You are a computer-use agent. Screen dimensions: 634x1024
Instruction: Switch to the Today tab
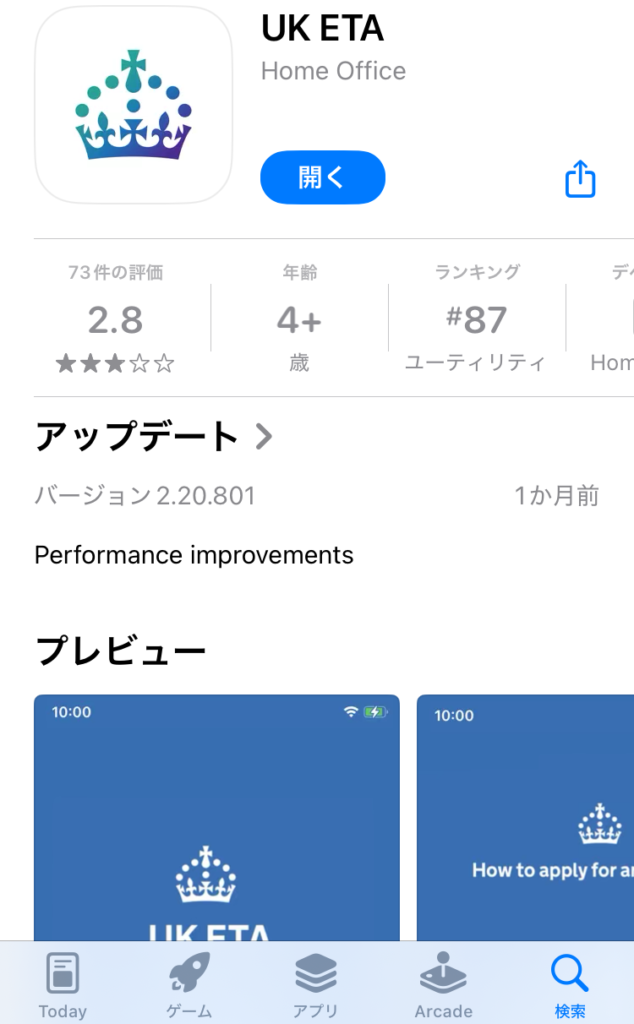point(62,984)
